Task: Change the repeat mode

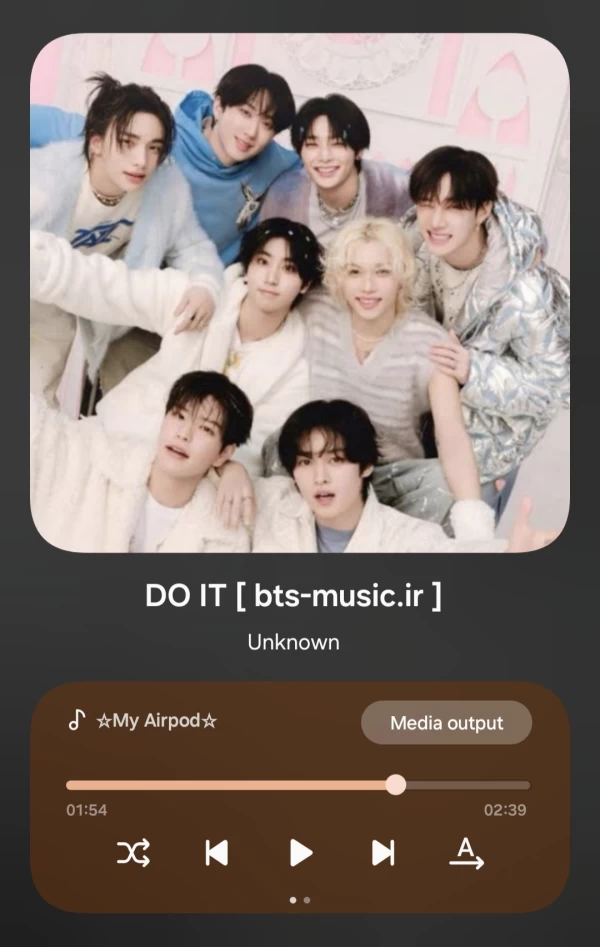Action: pos(466,853)
